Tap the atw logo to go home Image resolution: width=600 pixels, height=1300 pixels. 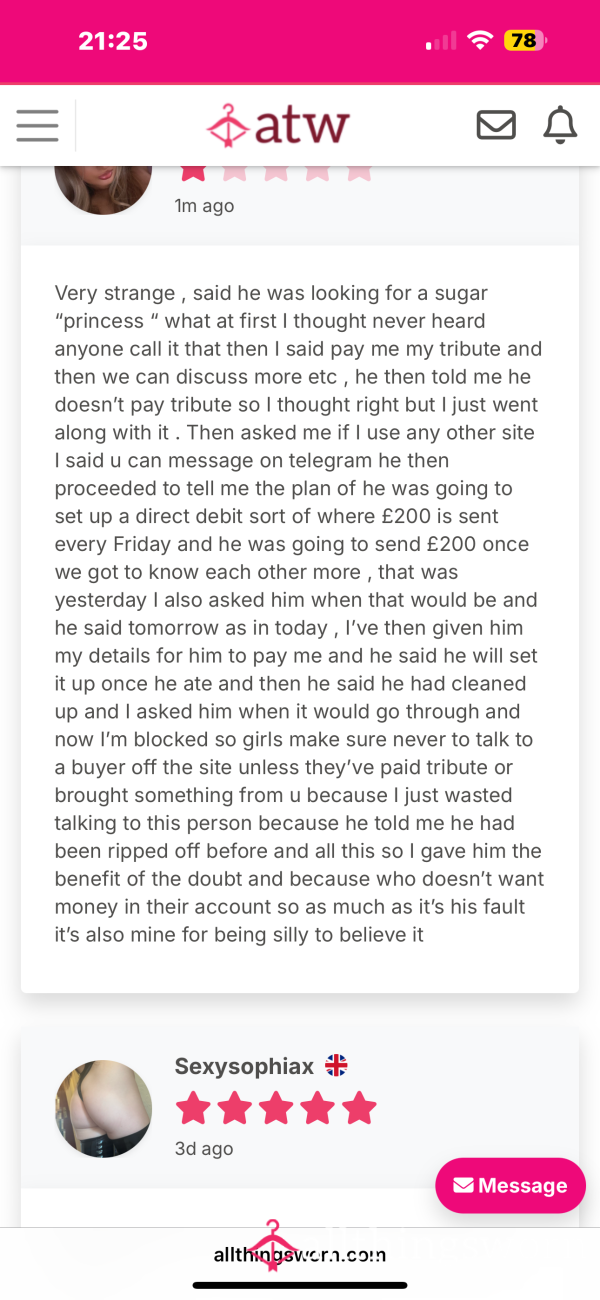[278, 126]
